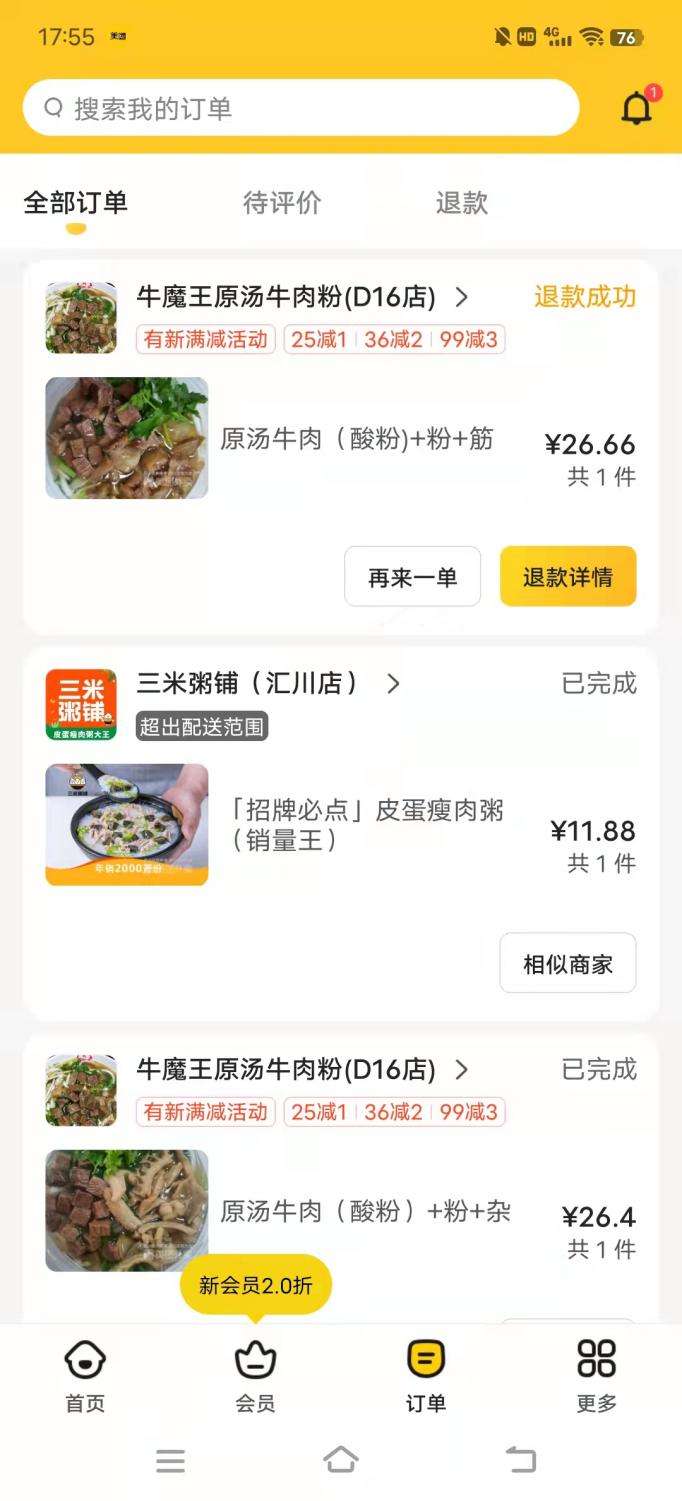Select the 订单 tab

click(426, 1376)
